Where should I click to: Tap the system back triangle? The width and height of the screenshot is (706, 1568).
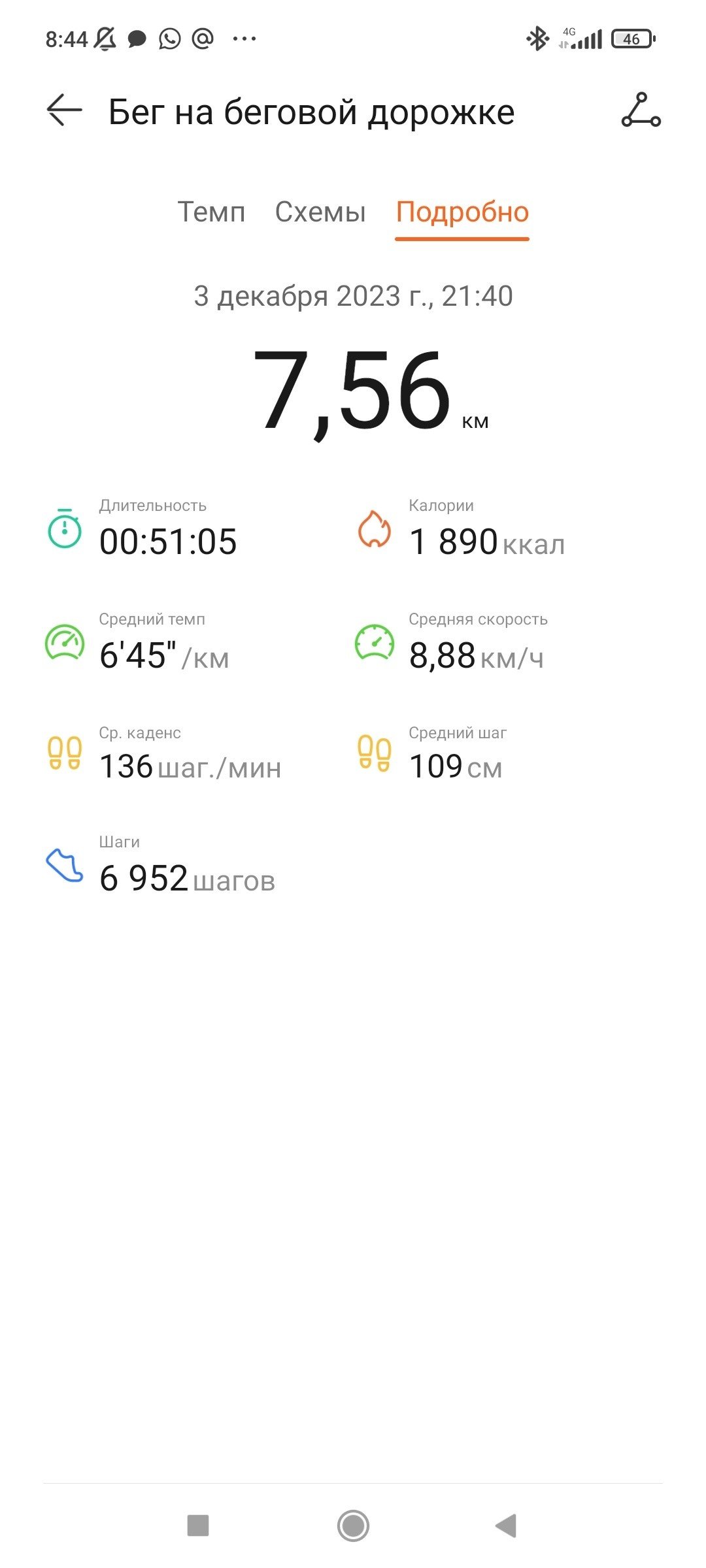pos(506,1526)
